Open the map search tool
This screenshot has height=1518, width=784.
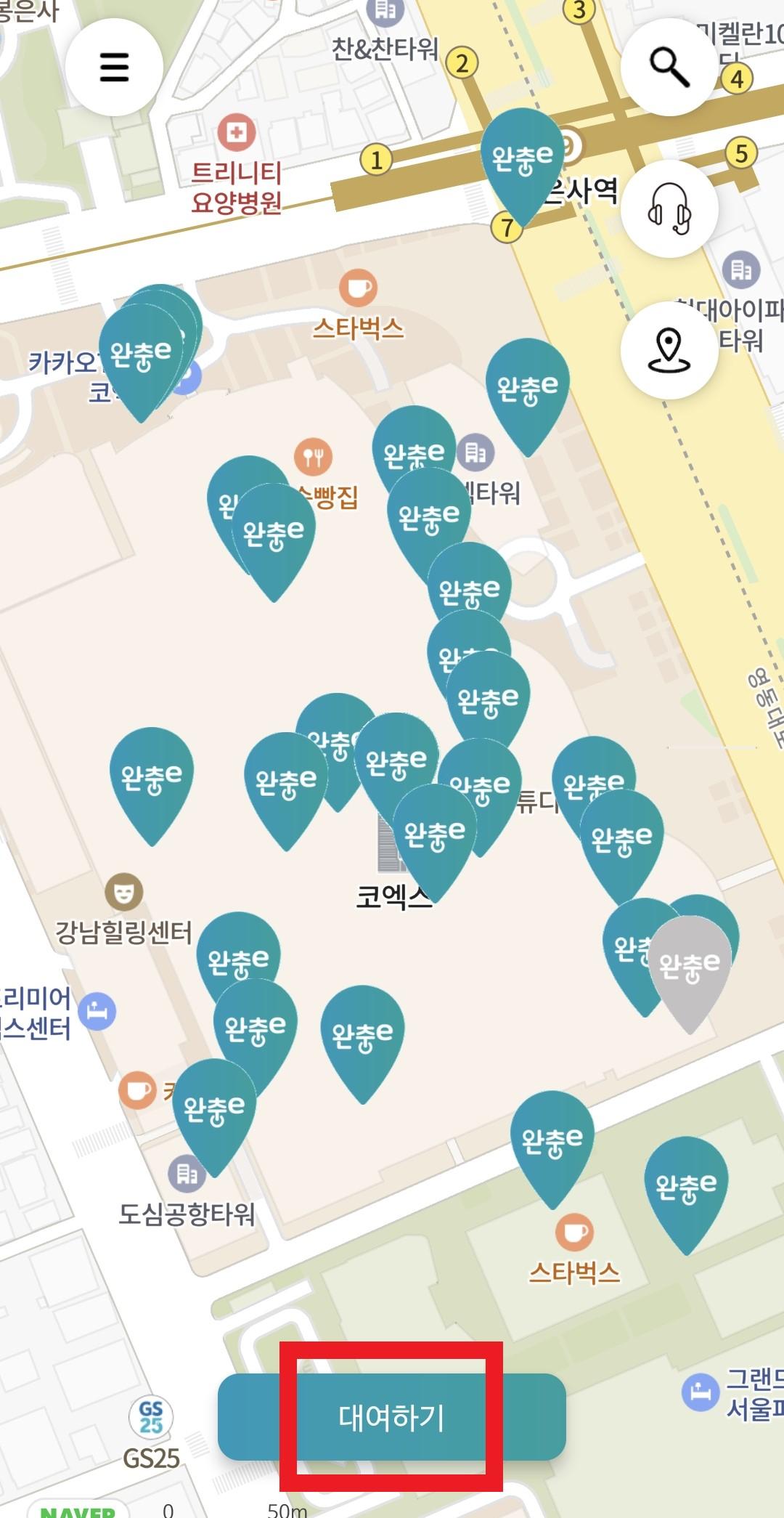tap(671, 67)
